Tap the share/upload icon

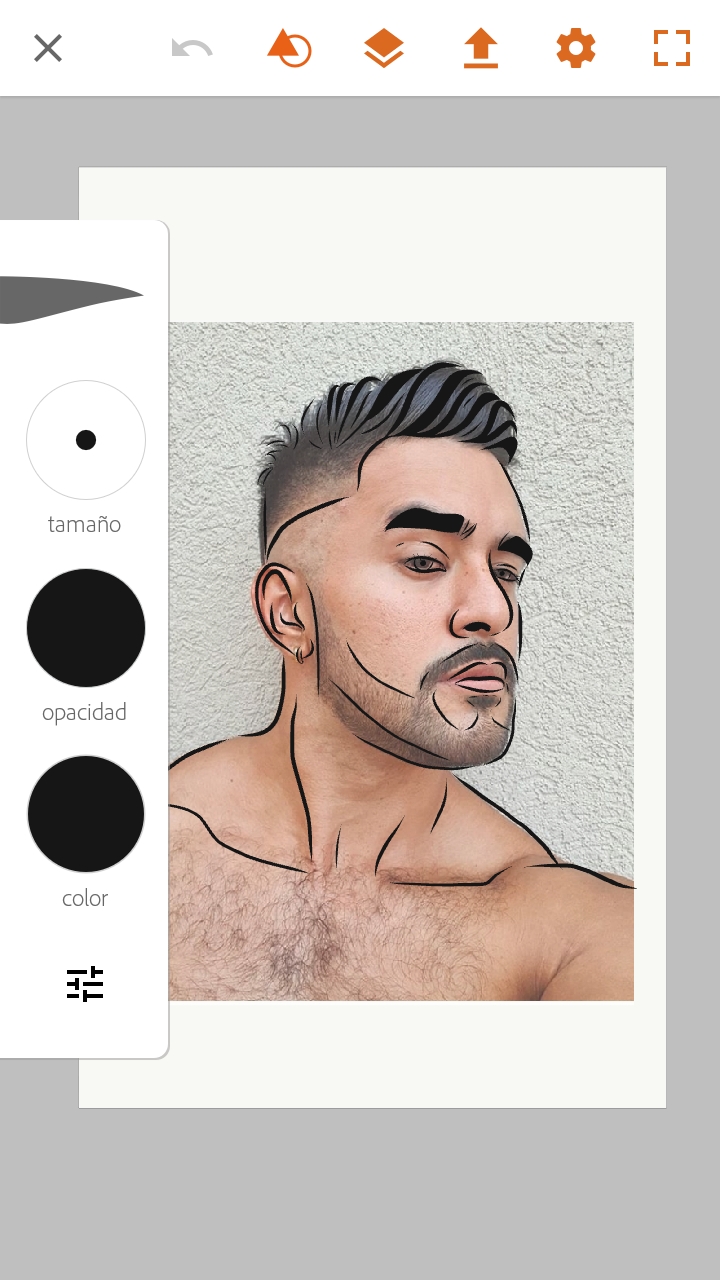pos(481,48)
